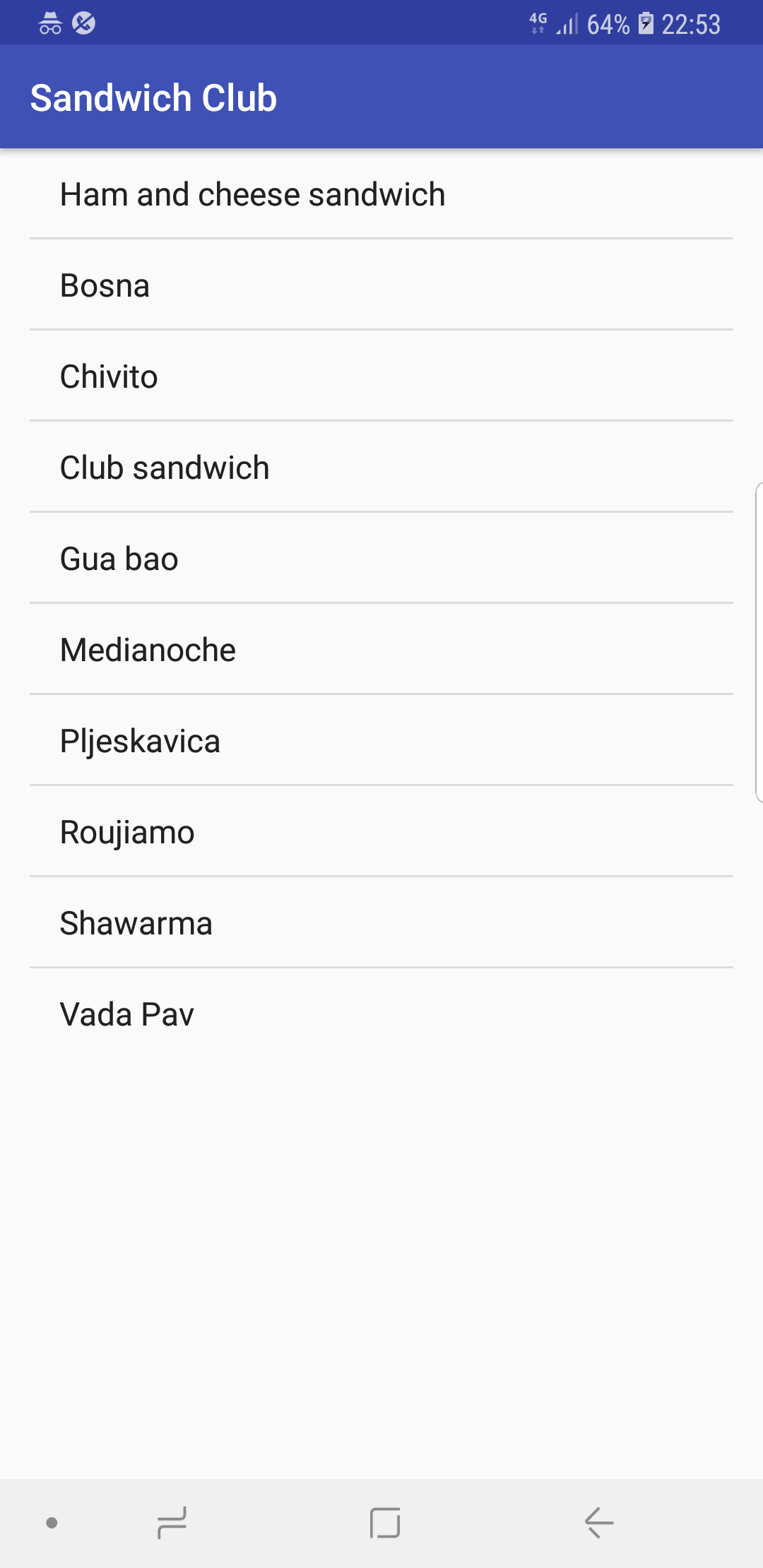
Task: View Club sandwich details
Action: click(165, 468)
